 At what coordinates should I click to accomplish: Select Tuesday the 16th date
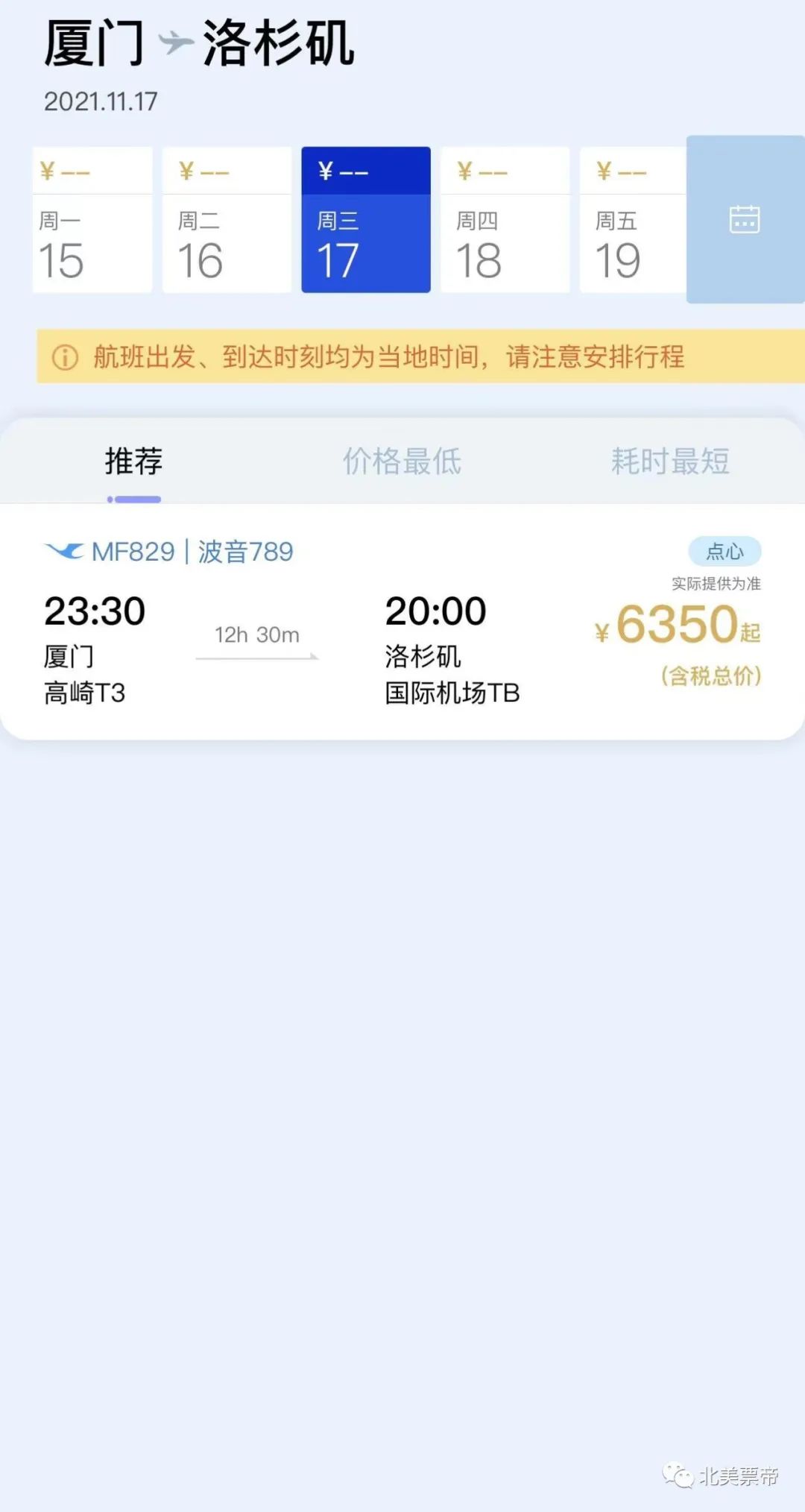227,221
